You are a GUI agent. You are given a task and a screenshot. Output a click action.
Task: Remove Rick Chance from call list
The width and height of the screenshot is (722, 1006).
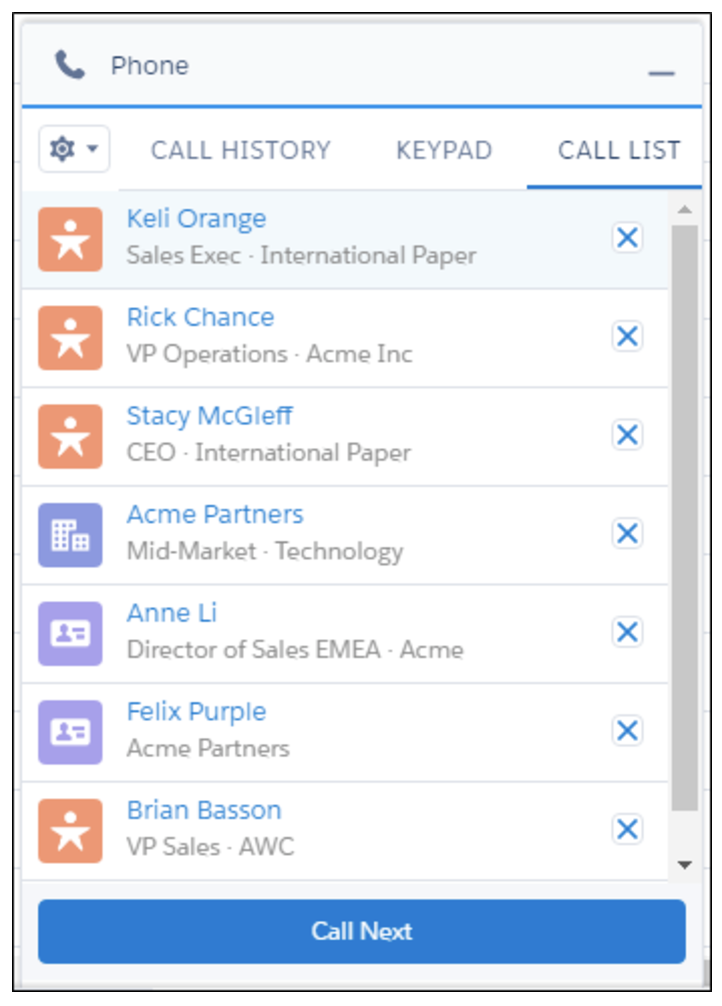tap(627, 336)
